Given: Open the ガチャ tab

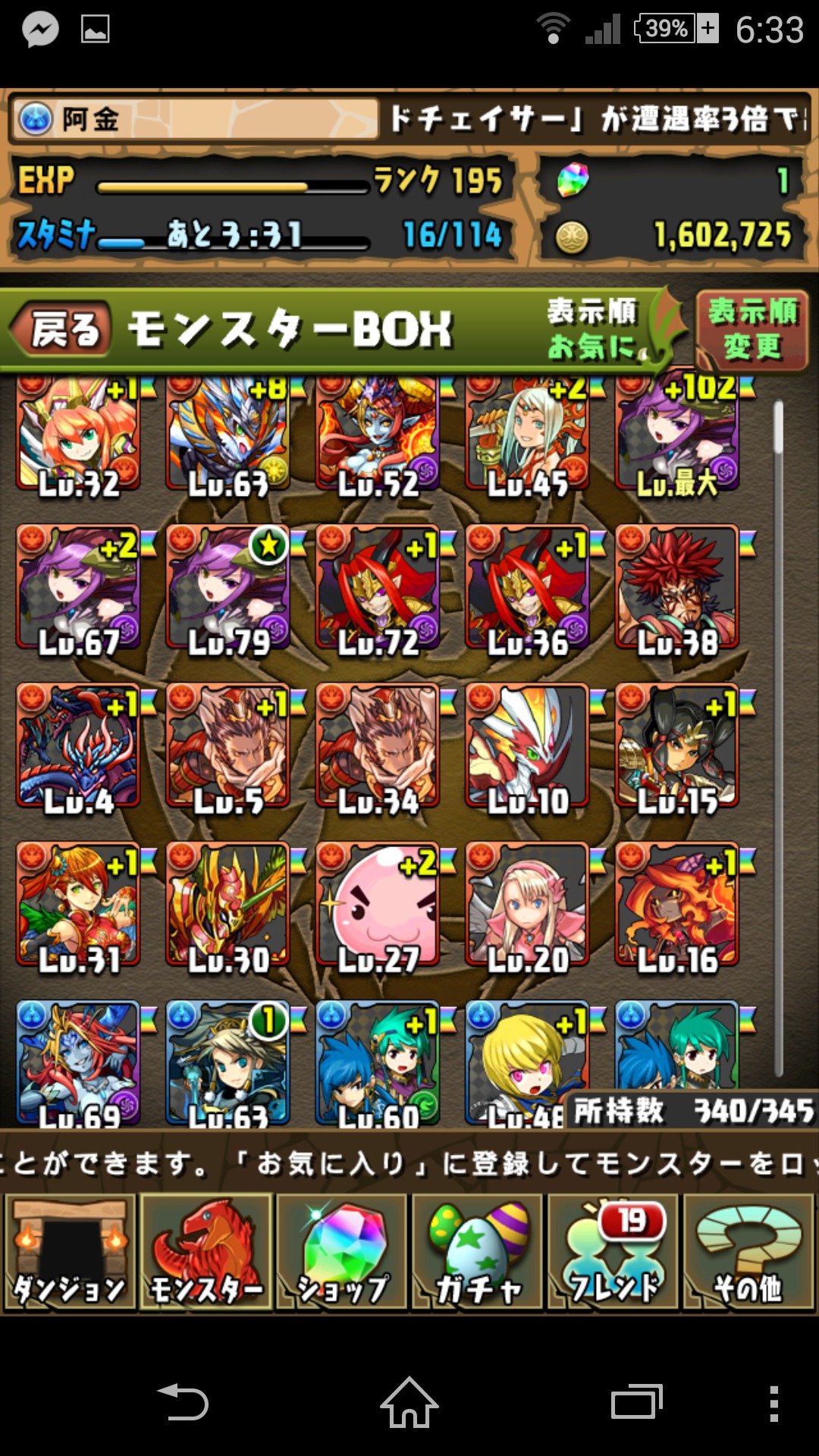Looking at the screenshot, I should (x=478, y=1252).
